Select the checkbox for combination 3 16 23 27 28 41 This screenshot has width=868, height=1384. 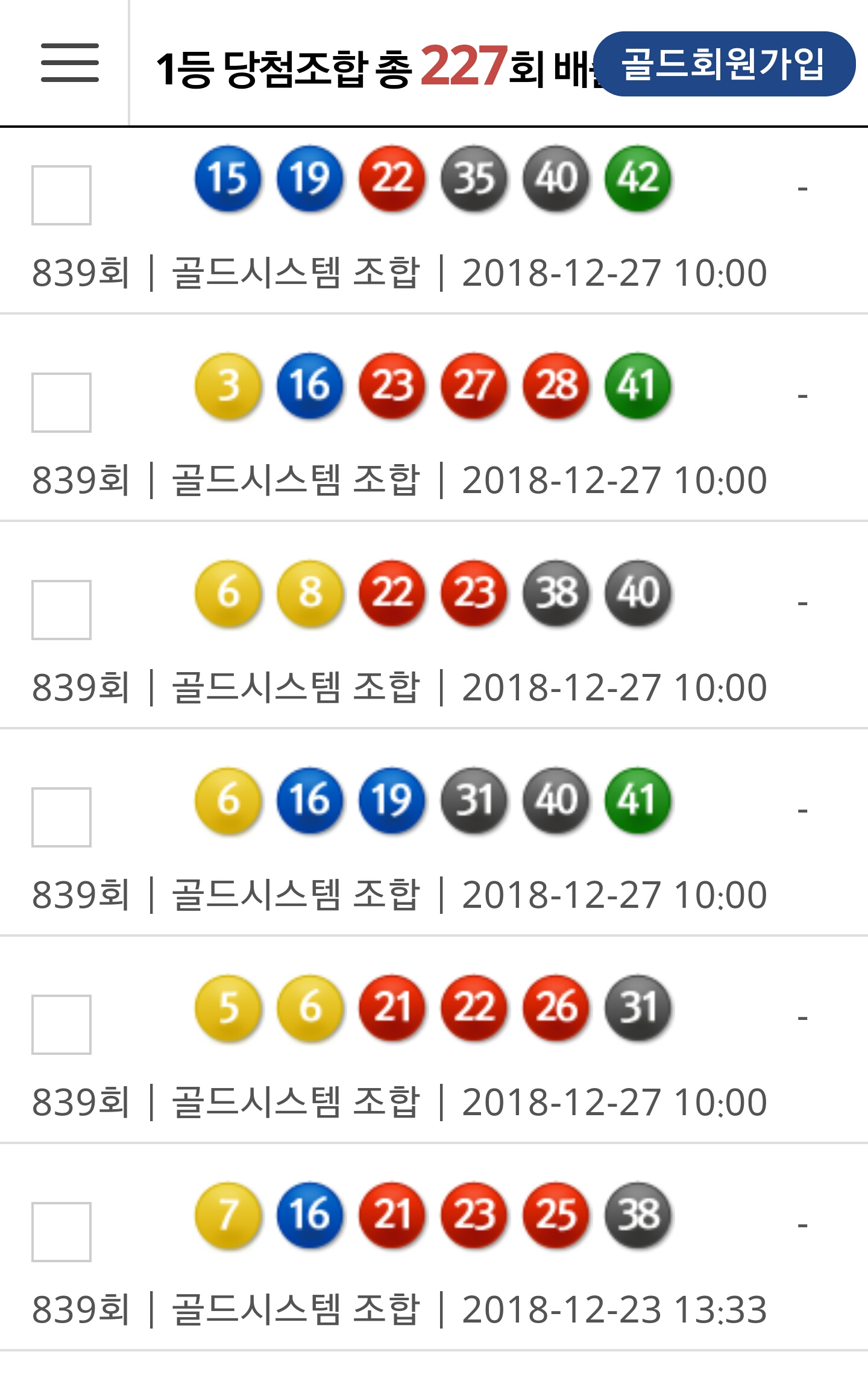coord(61,403)
